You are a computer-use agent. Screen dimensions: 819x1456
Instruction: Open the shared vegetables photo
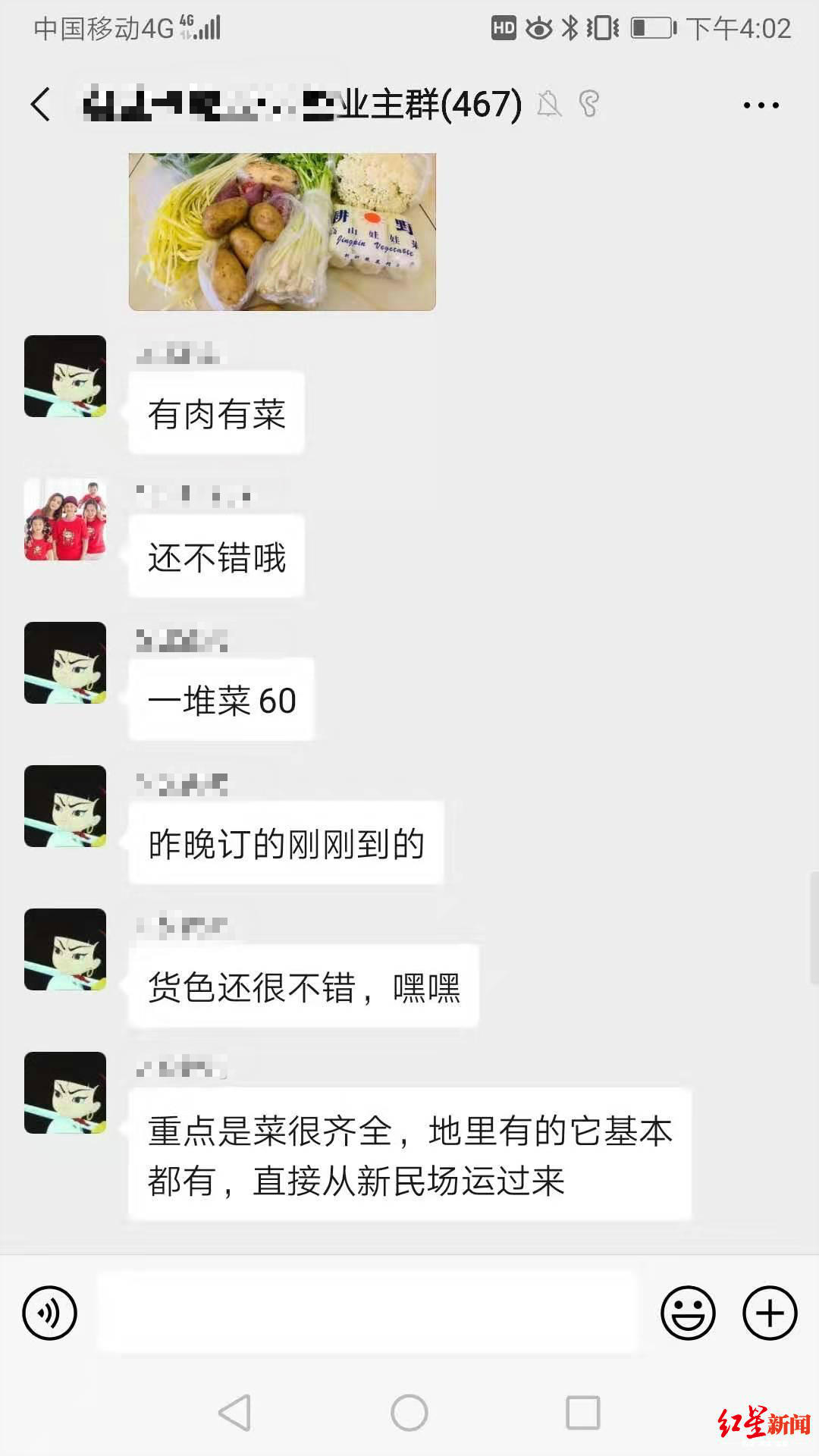[282, 231]
